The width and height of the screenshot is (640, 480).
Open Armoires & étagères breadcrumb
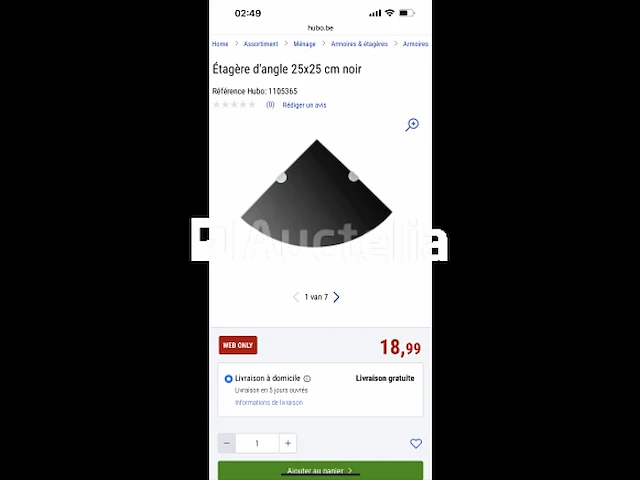tap(359, 44)
